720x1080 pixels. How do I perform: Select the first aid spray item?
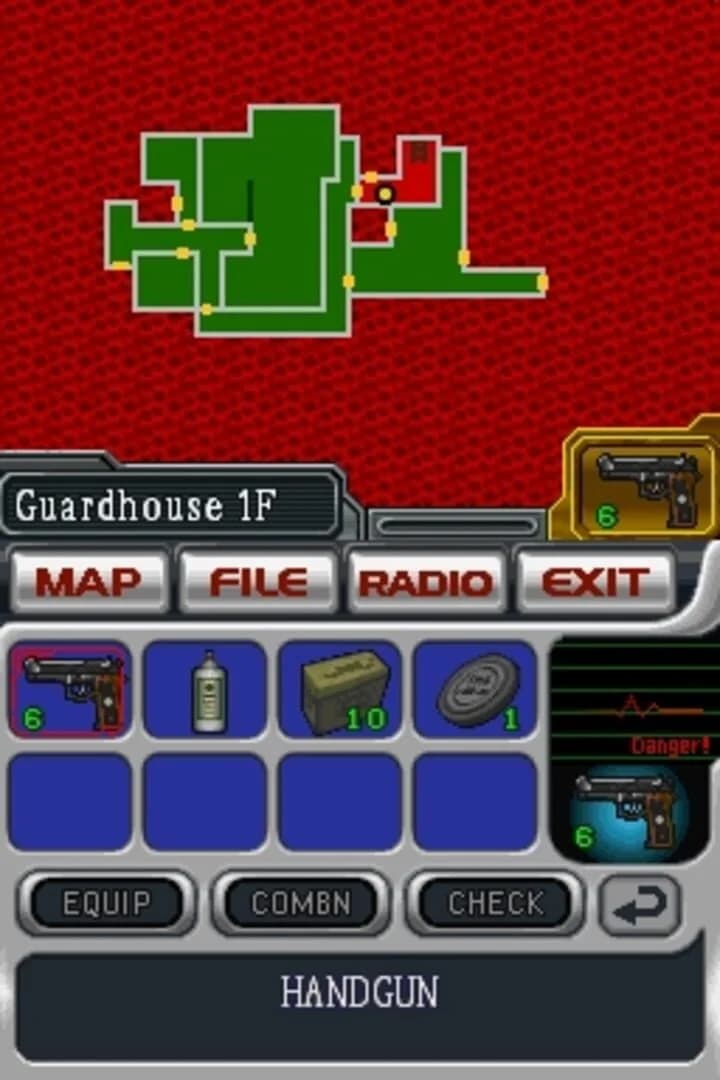pyautogui.click(x=206, y=690)
